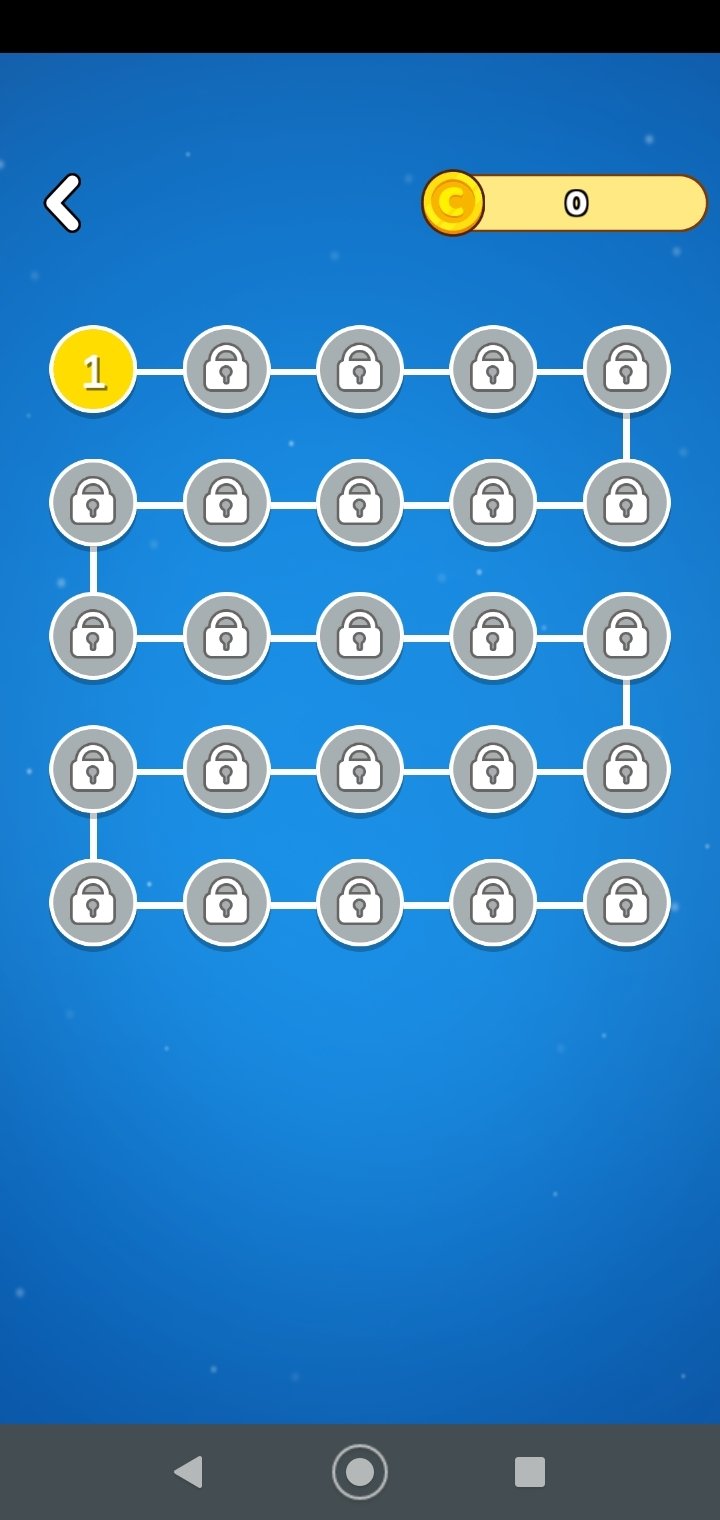Go back using the white arrow

click(x=63, y=203)
